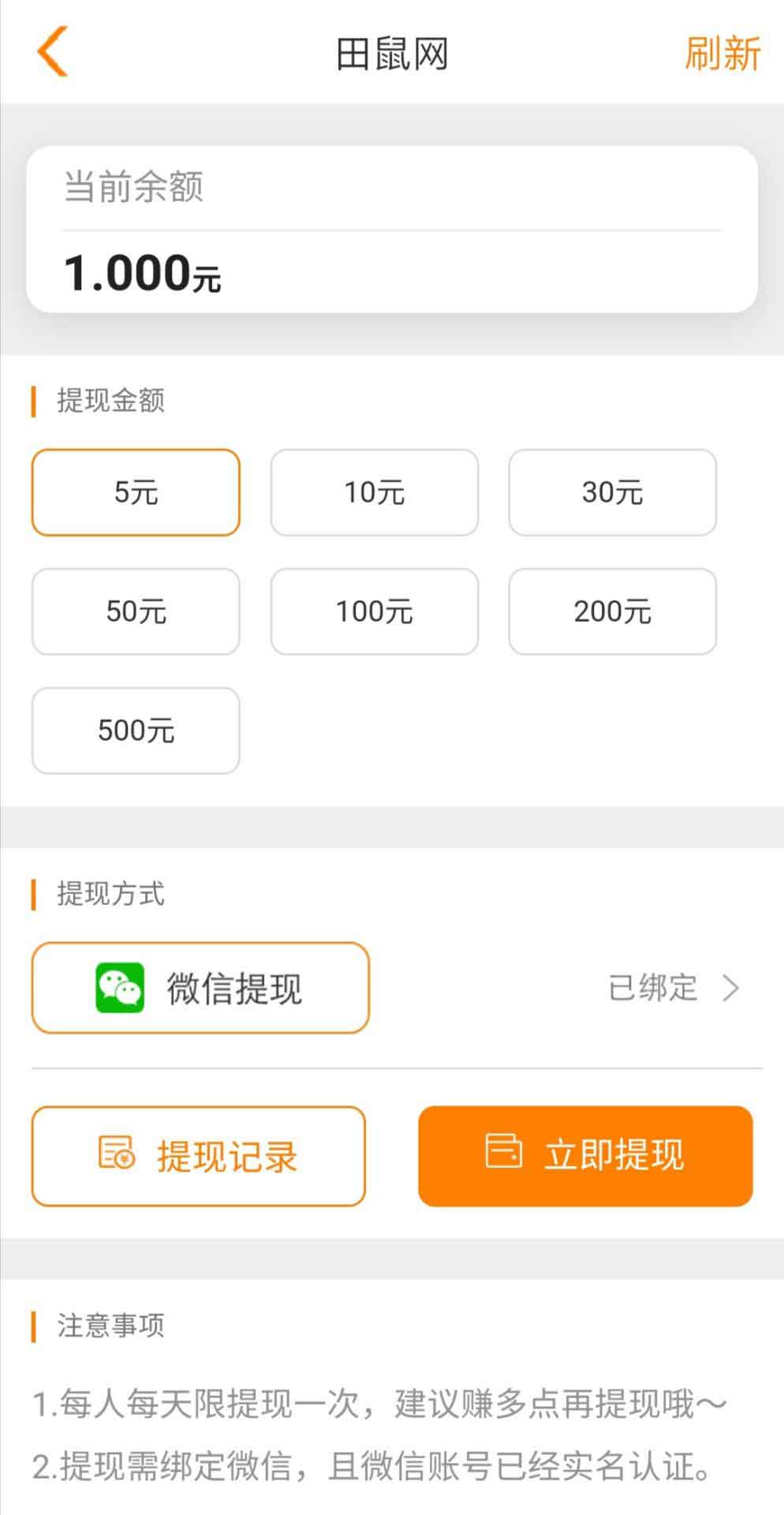This screenshot has height=1515, width=784.
Task: Select the 5元 withdrawal amount
Action: coord(136,492)
